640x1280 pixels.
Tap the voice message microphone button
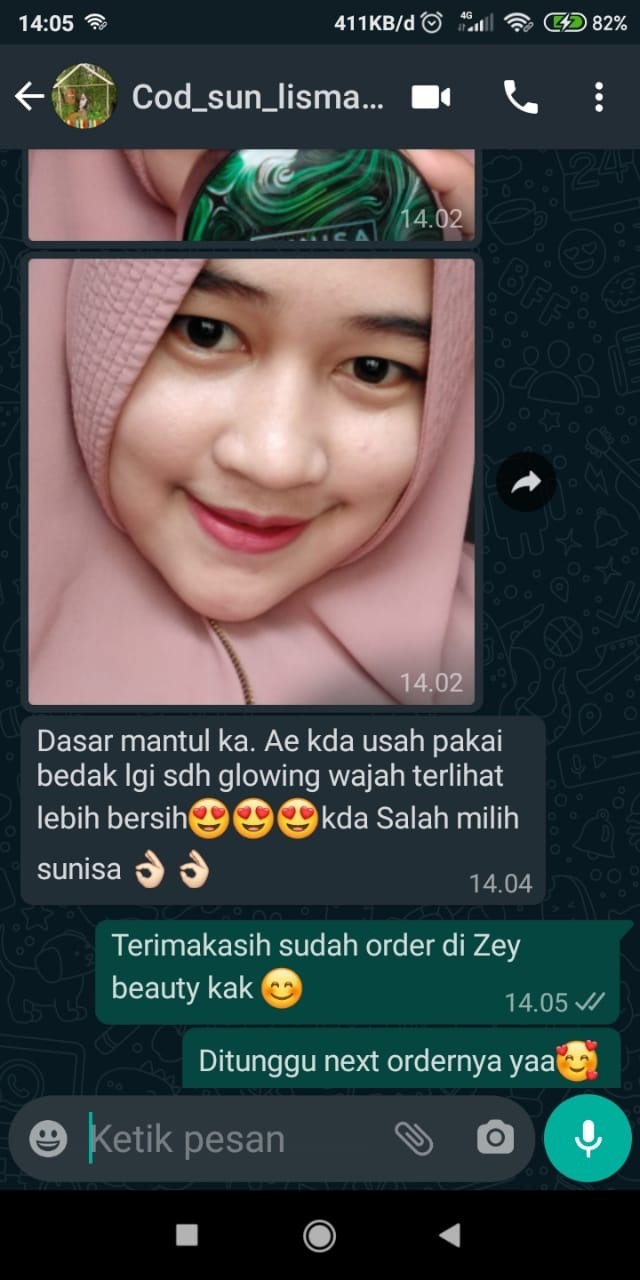[x=587, y=1138]
